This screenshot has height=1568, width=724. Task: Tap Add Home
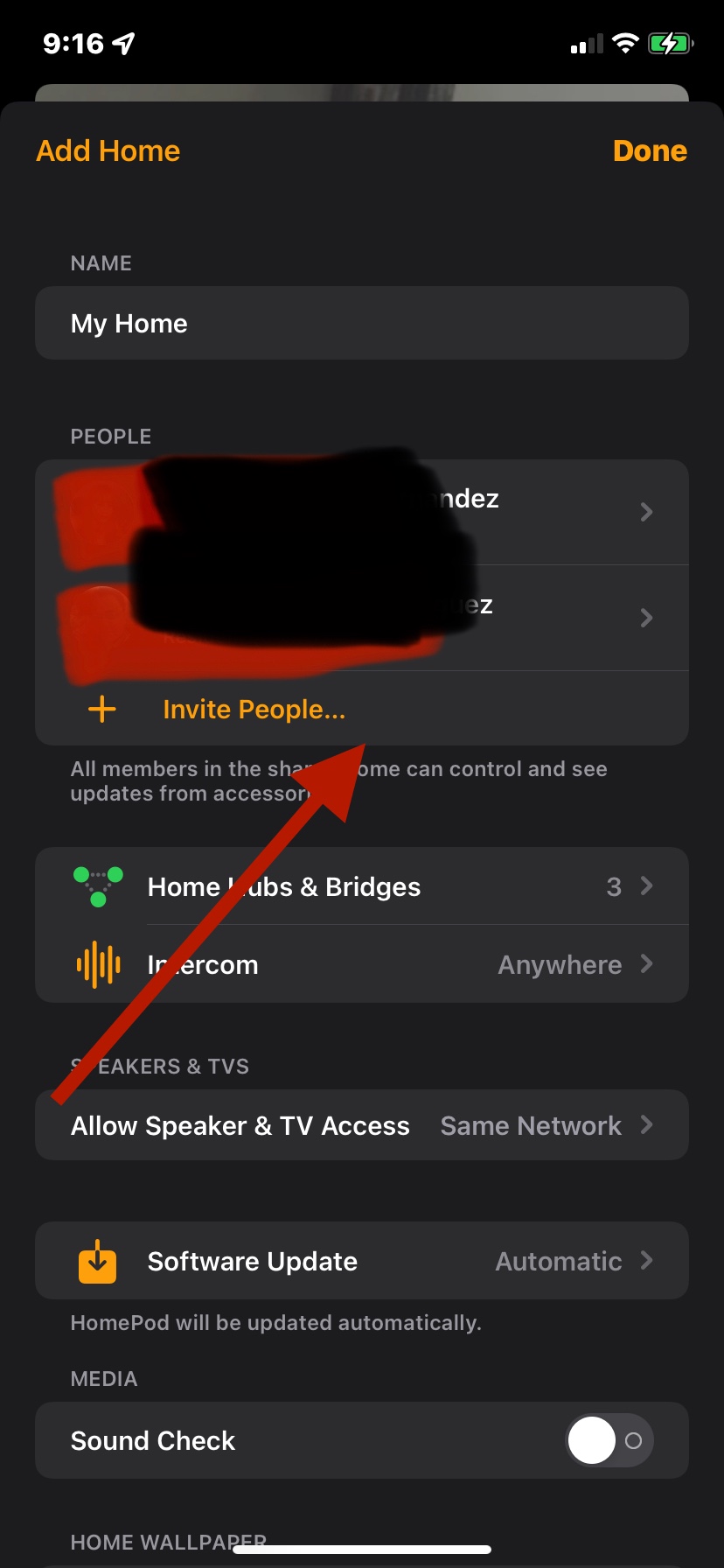(108, 150)
